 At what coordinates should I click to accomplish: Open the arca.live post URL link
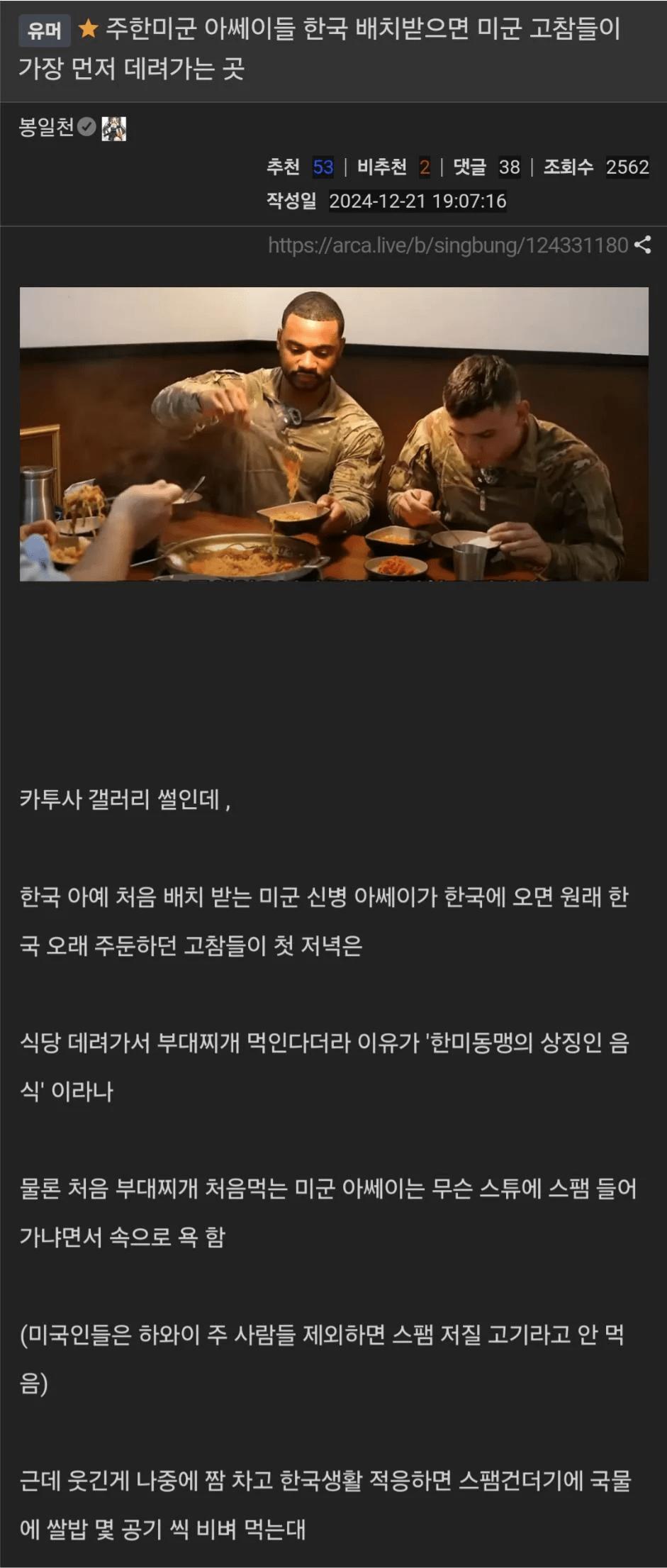click(447, 245)
